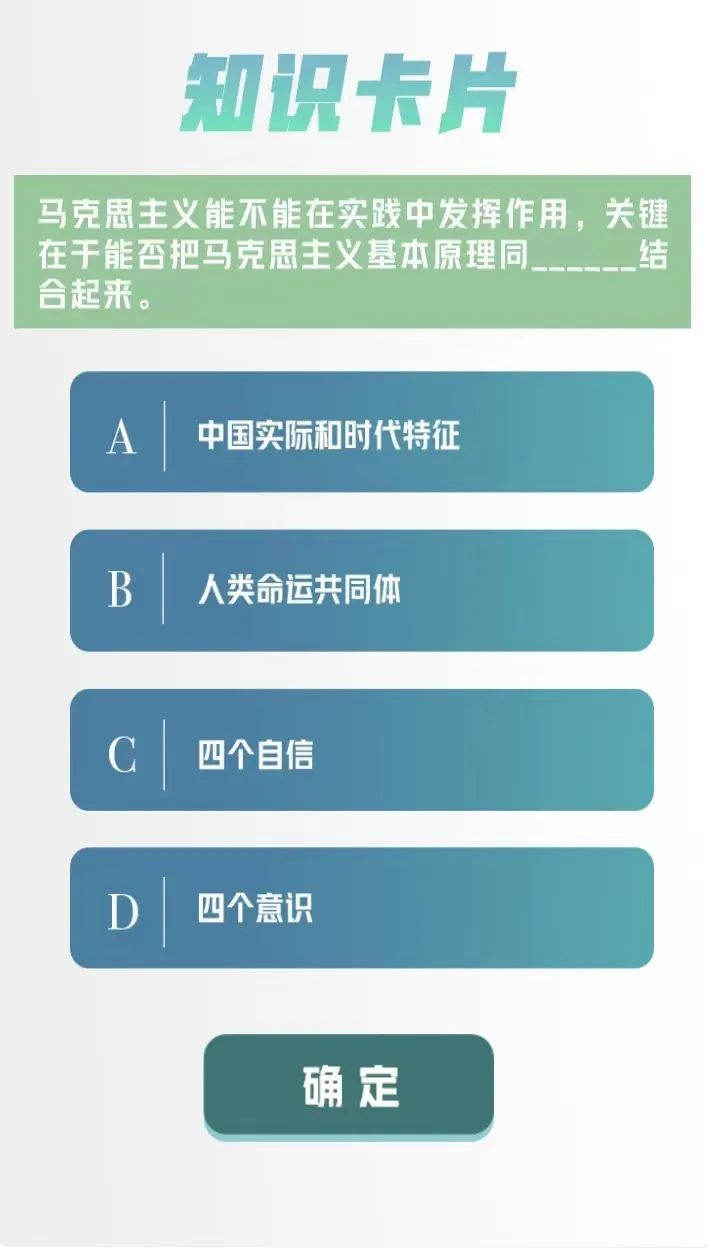Viewport: 708px width, 1248px height.
Task: Select option D 四个意识
Action: coord(361,908)
